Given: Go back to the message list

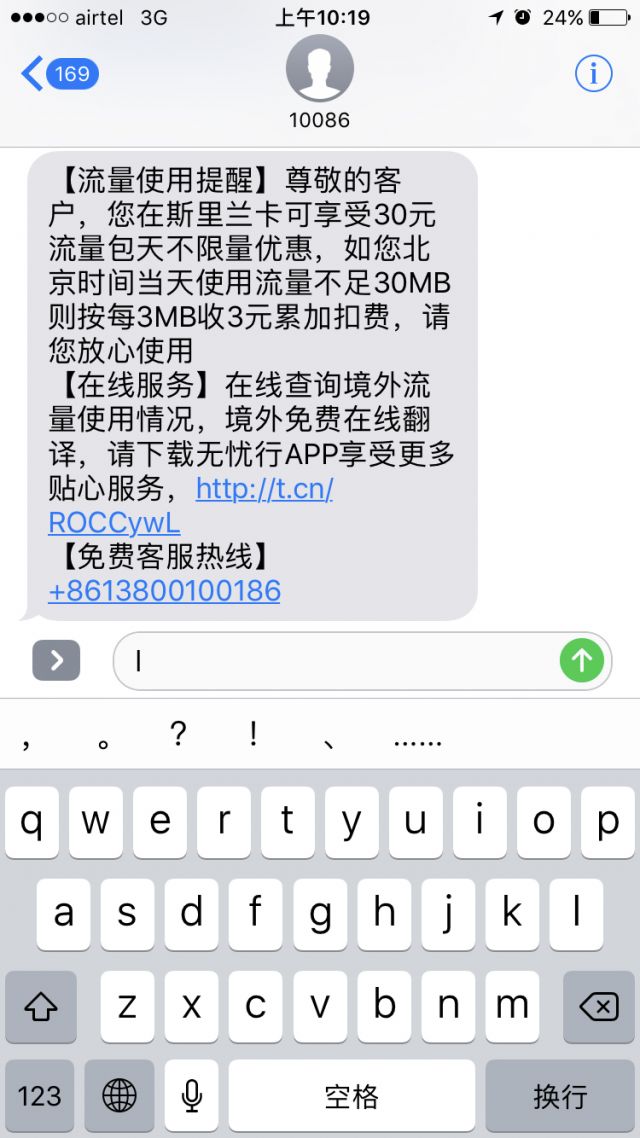Looking at the screenshot, I should [x=58, y=73].
